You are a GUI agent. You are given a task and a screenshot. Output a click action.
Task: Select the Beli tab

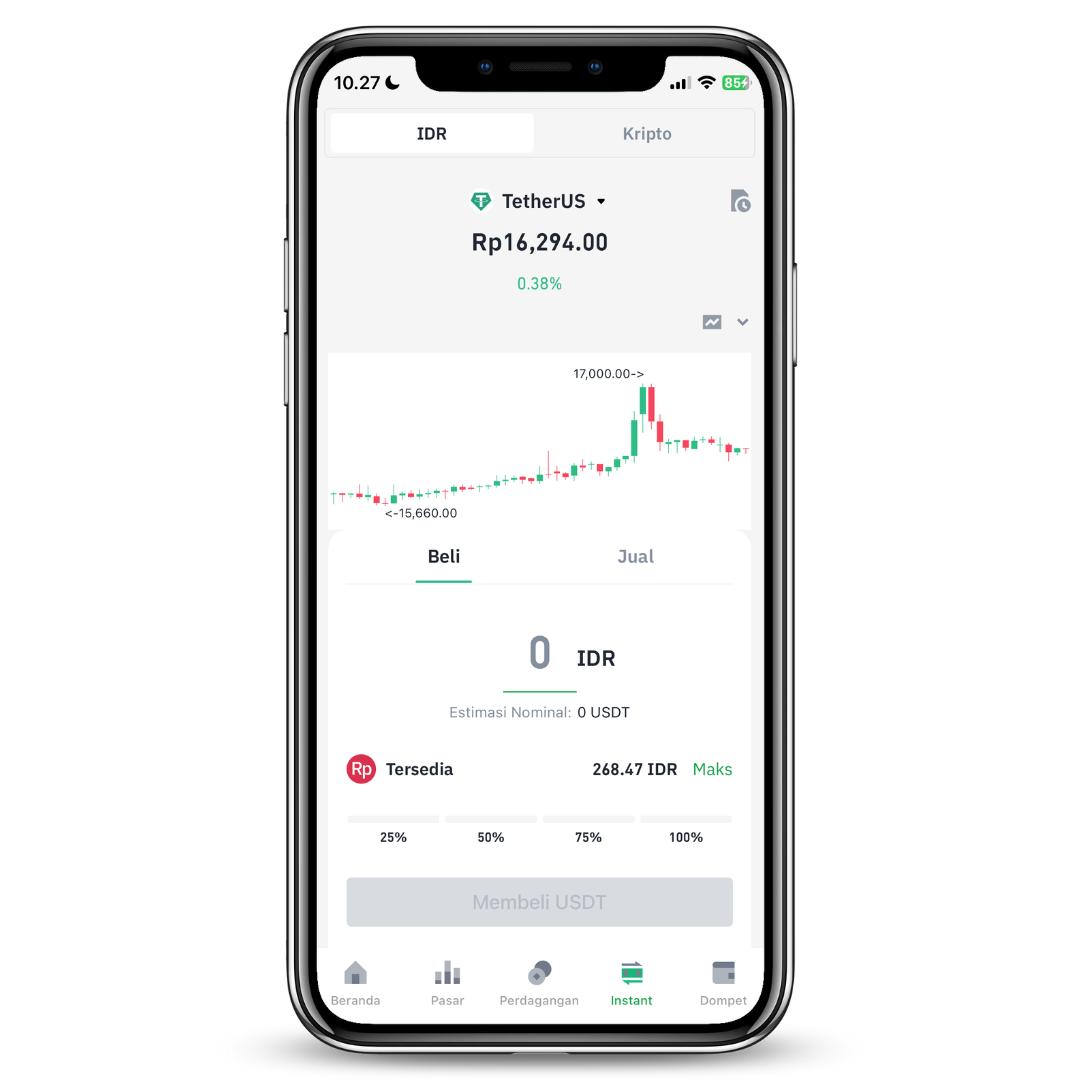click(444, 557)
